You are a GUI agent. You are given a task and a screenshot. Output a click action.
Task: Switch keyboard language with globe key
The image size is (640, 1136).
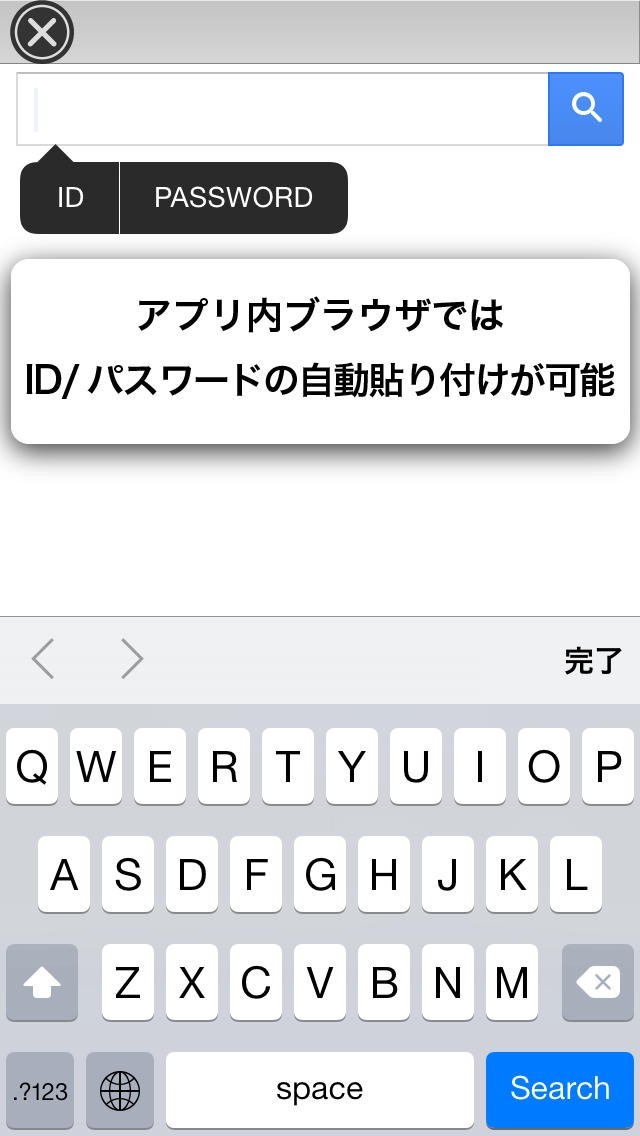click(120, 1089)
